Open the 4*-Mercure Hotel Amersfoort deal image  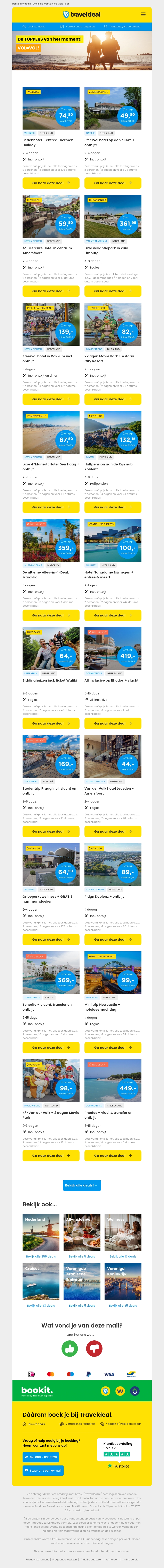coord(51,216)
